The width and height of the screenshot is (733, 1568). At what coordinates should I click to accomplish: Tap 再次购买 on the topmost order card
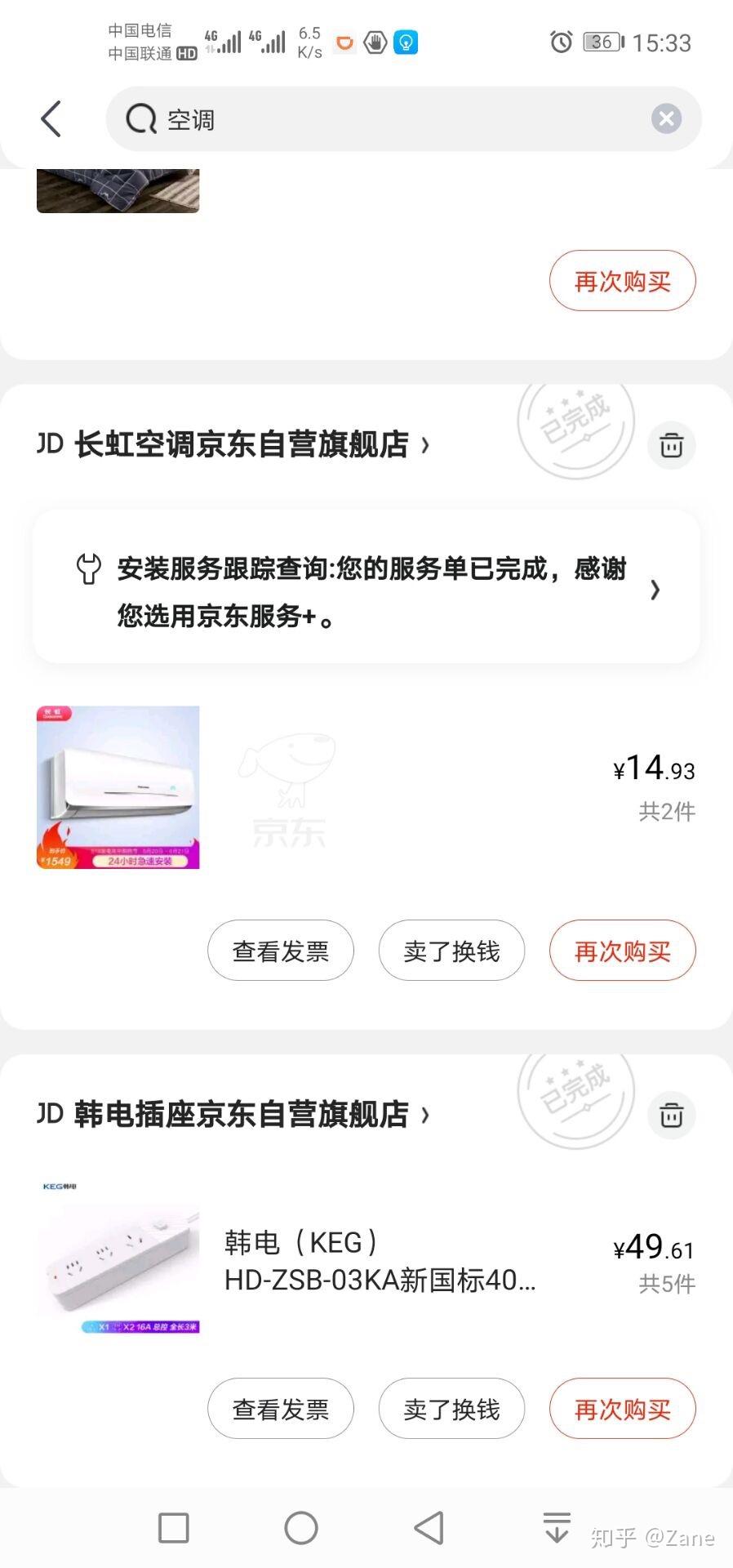[622, 281]
